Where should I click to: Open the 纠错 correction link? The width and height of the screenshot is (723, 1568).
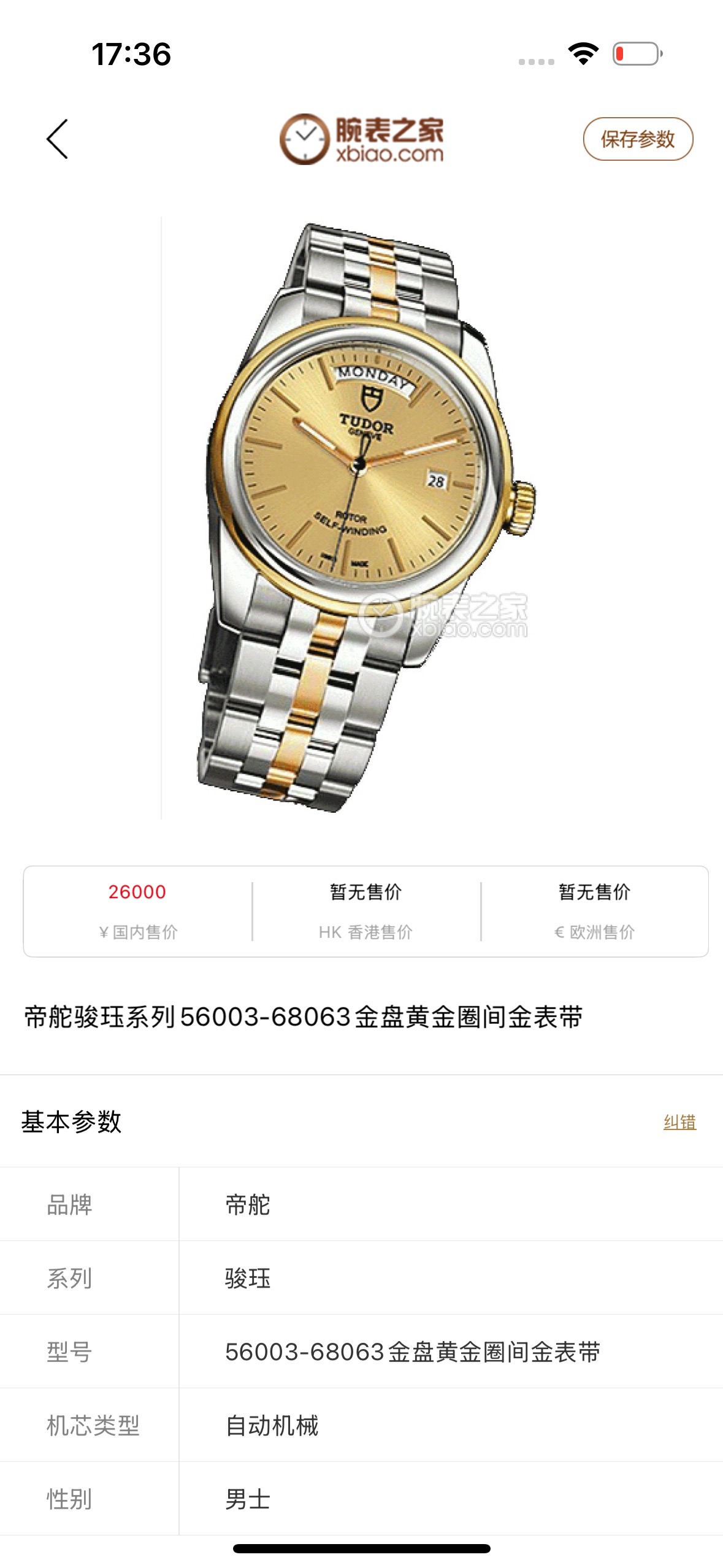point(679,1122)
